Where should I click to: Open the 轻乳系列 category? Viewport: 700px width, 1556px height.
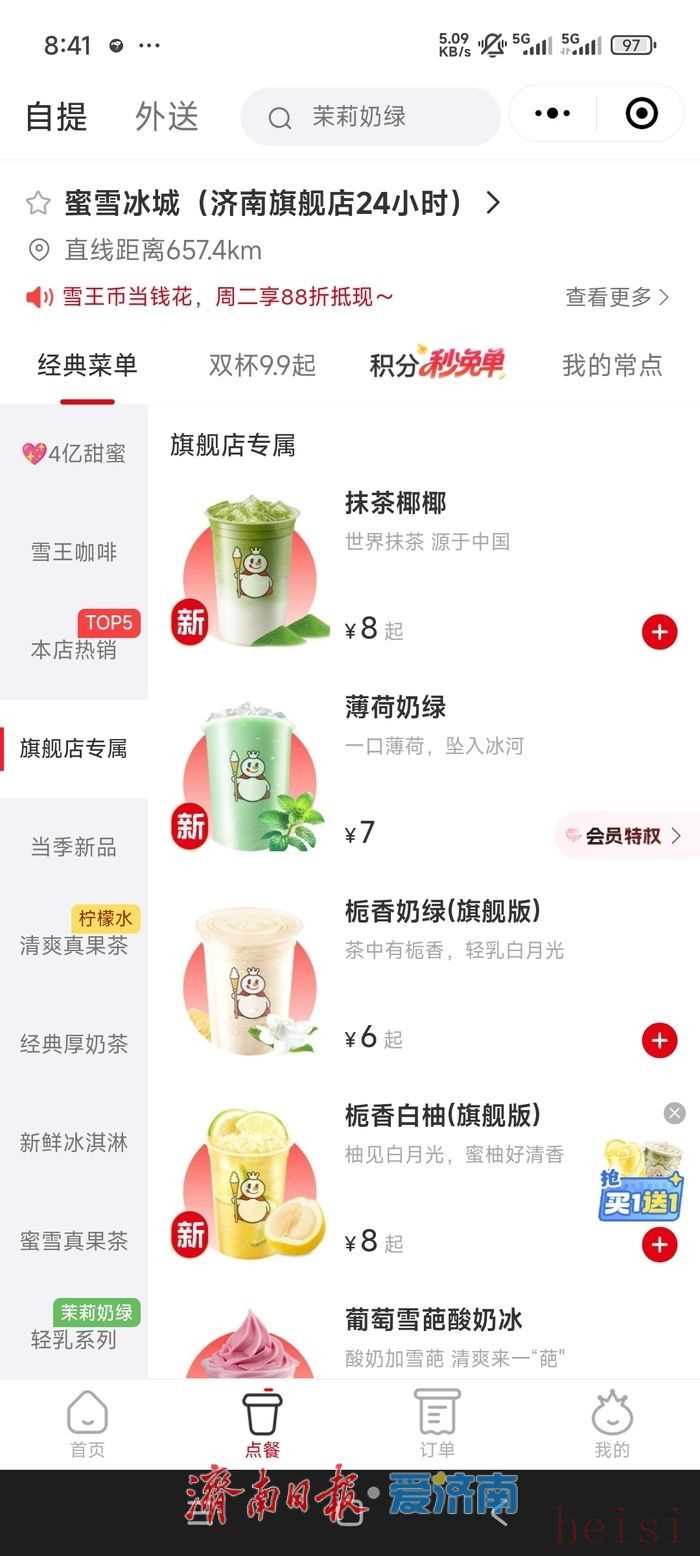[74, 1339]
